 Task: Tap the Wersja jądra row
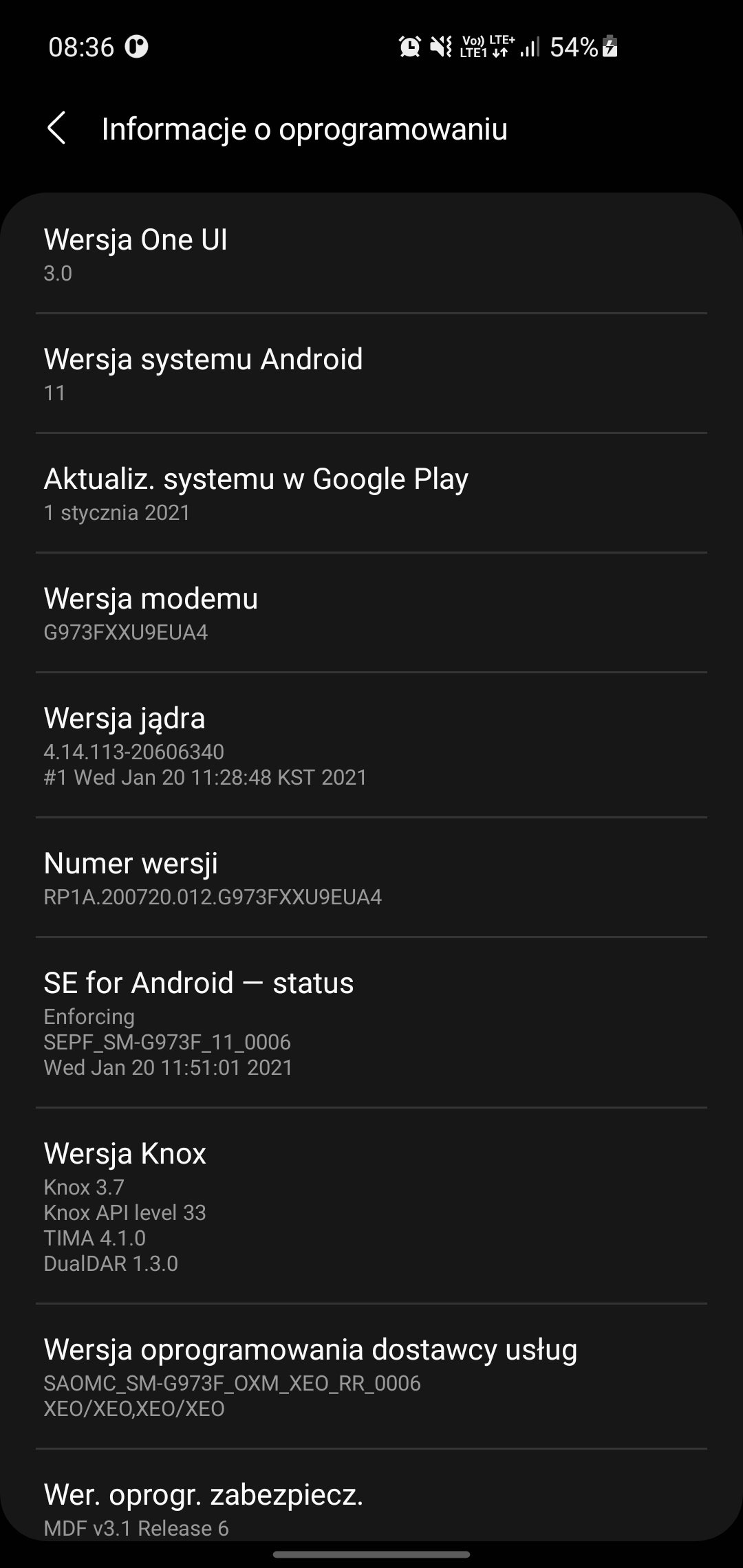[371, 745]
